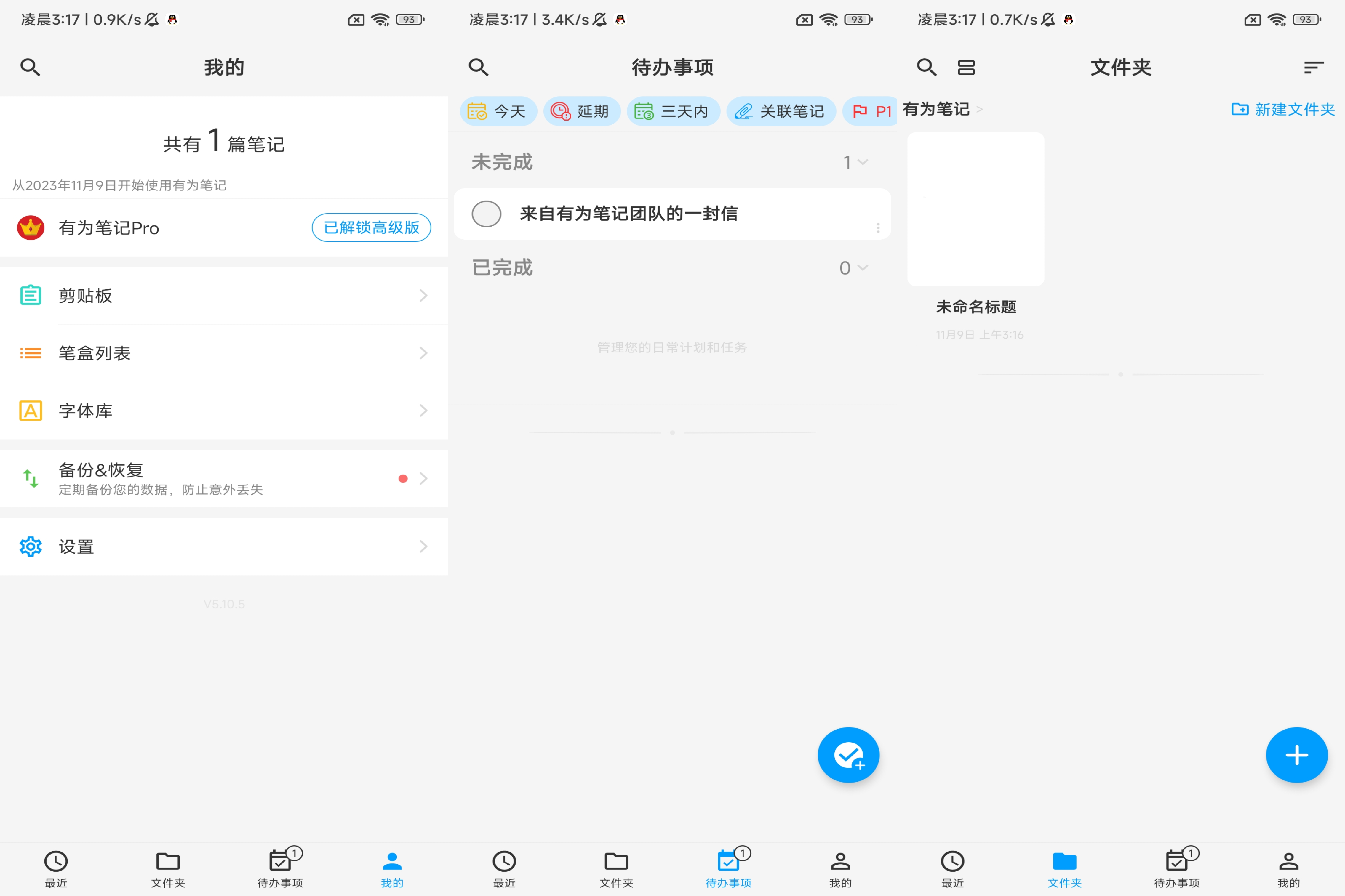Filter to-dos by 今天 chip
The height and width of the screenshot is (896, 1345).
[497, 111]
